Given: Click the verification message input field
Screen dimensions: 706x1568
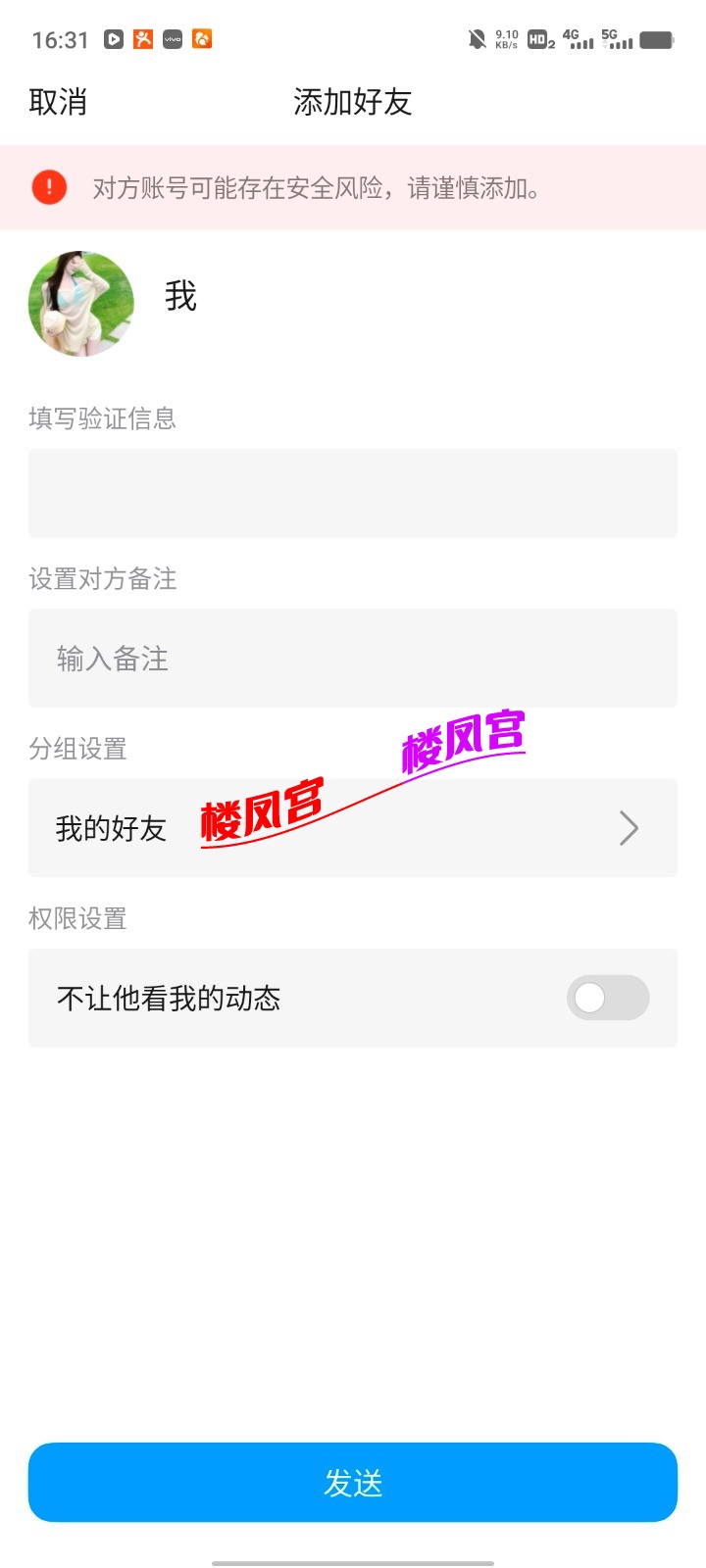Looking at the screenshot, I should click(353, 493).
